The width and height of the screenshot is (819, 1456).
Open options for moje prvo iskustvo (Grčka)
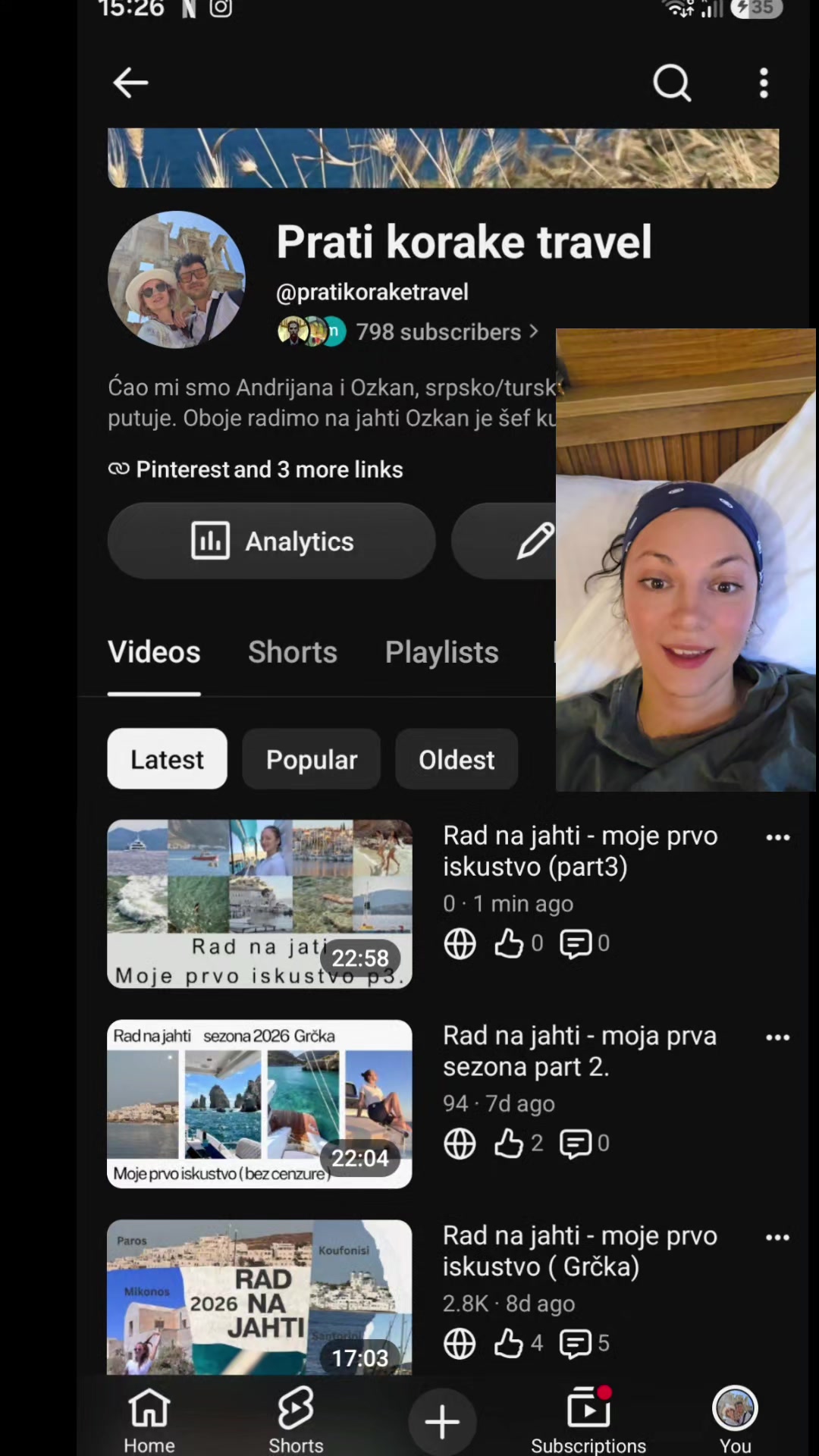click(x=778, y=1237)
